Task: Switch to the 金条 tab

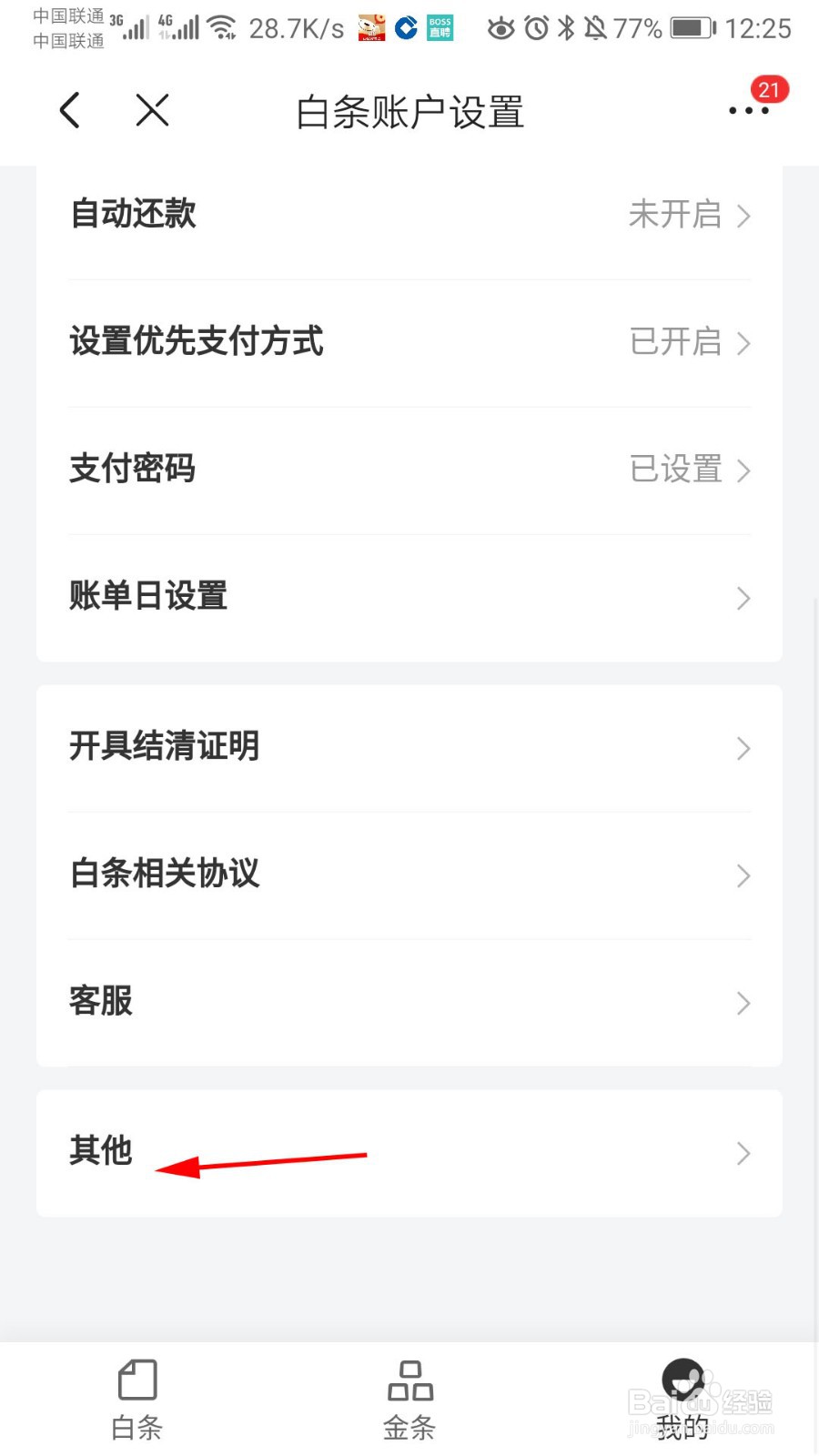Action: (x=409, y=1401)
